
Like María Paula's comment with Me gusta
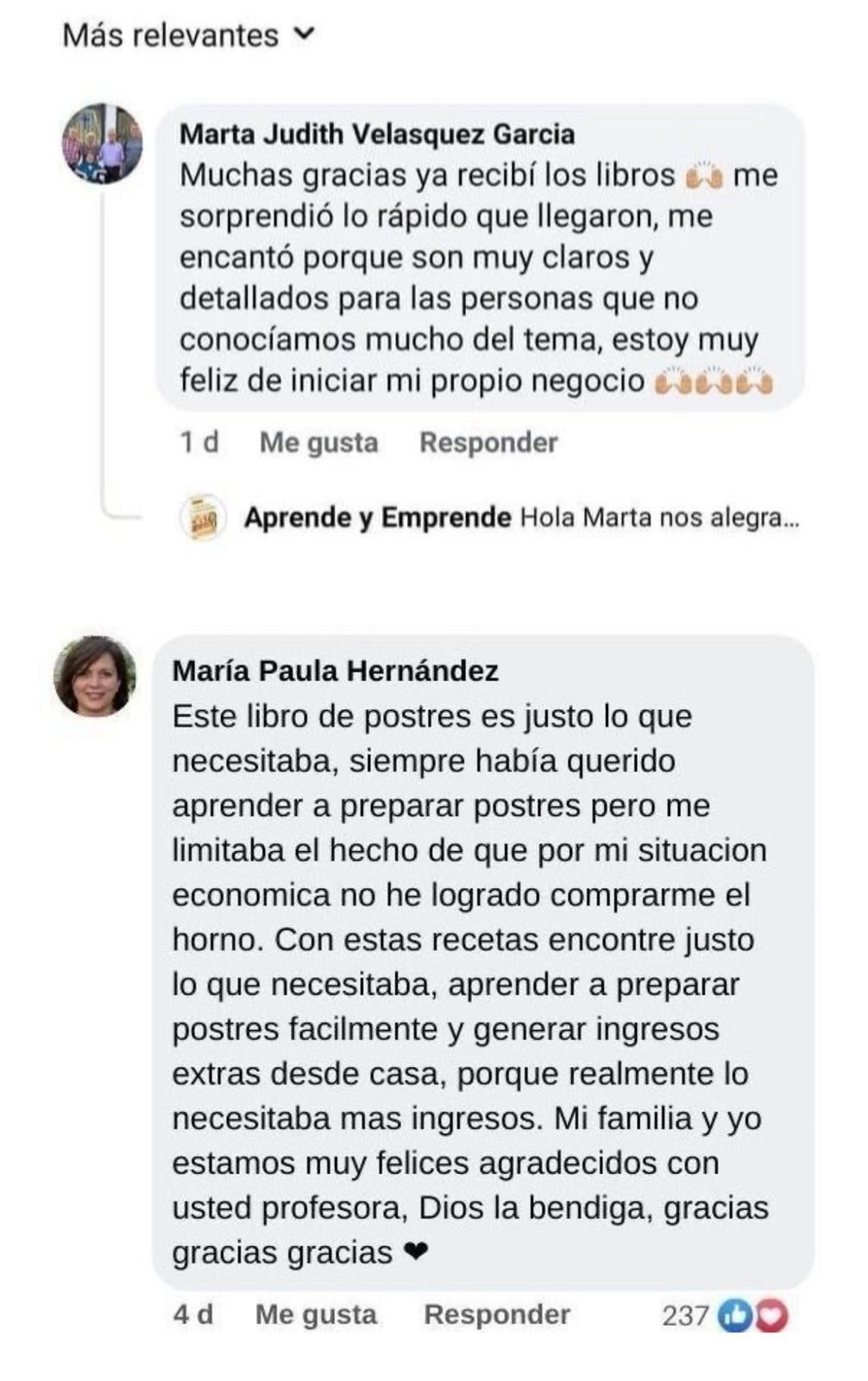(316, 1315)
